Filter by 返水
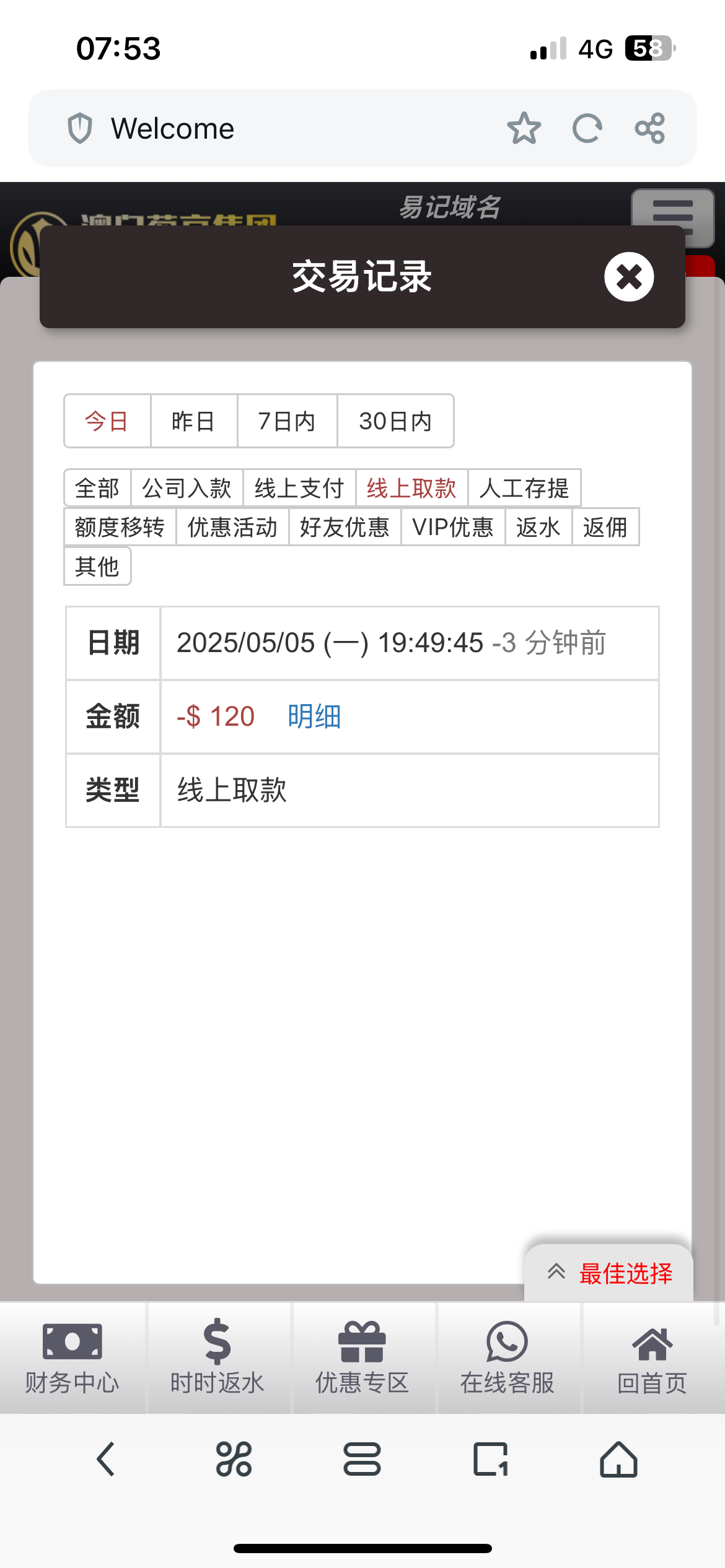 (x=538, y=528)
